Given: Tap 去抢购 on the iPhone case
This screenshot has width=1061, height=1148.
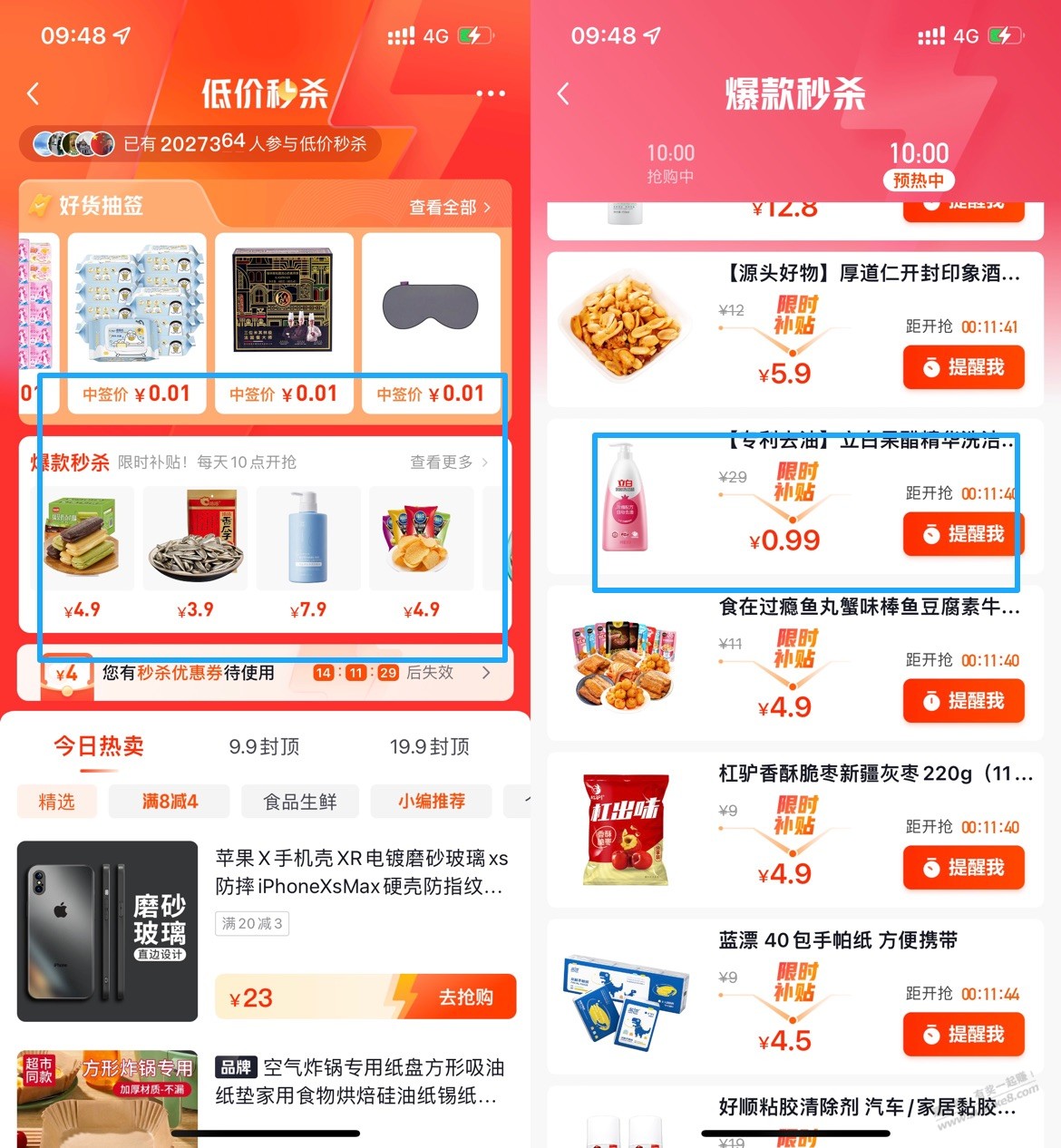Looking at the screenshot, I should 465,997.
